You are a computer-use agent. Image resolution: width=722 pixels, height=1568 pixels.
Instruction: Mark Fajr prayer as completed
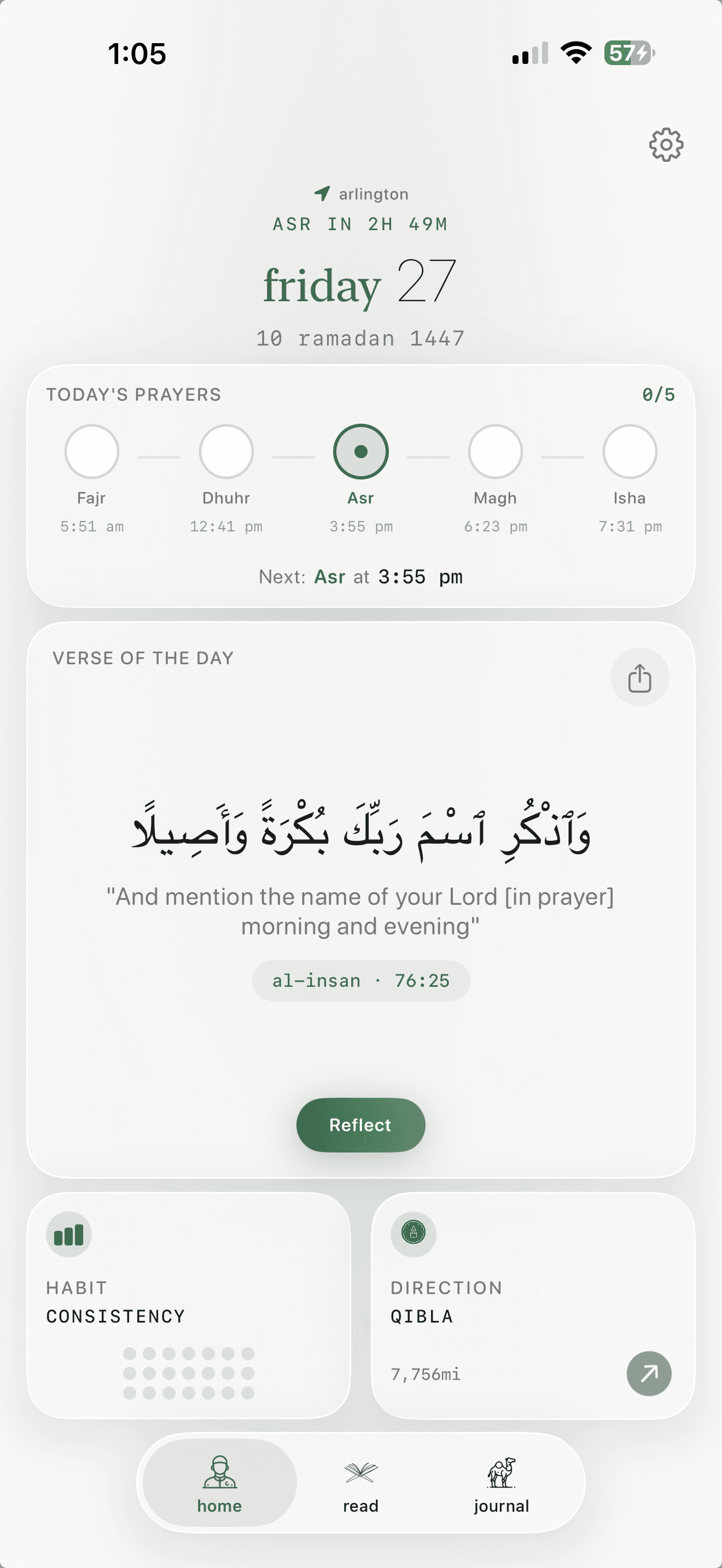91,452
